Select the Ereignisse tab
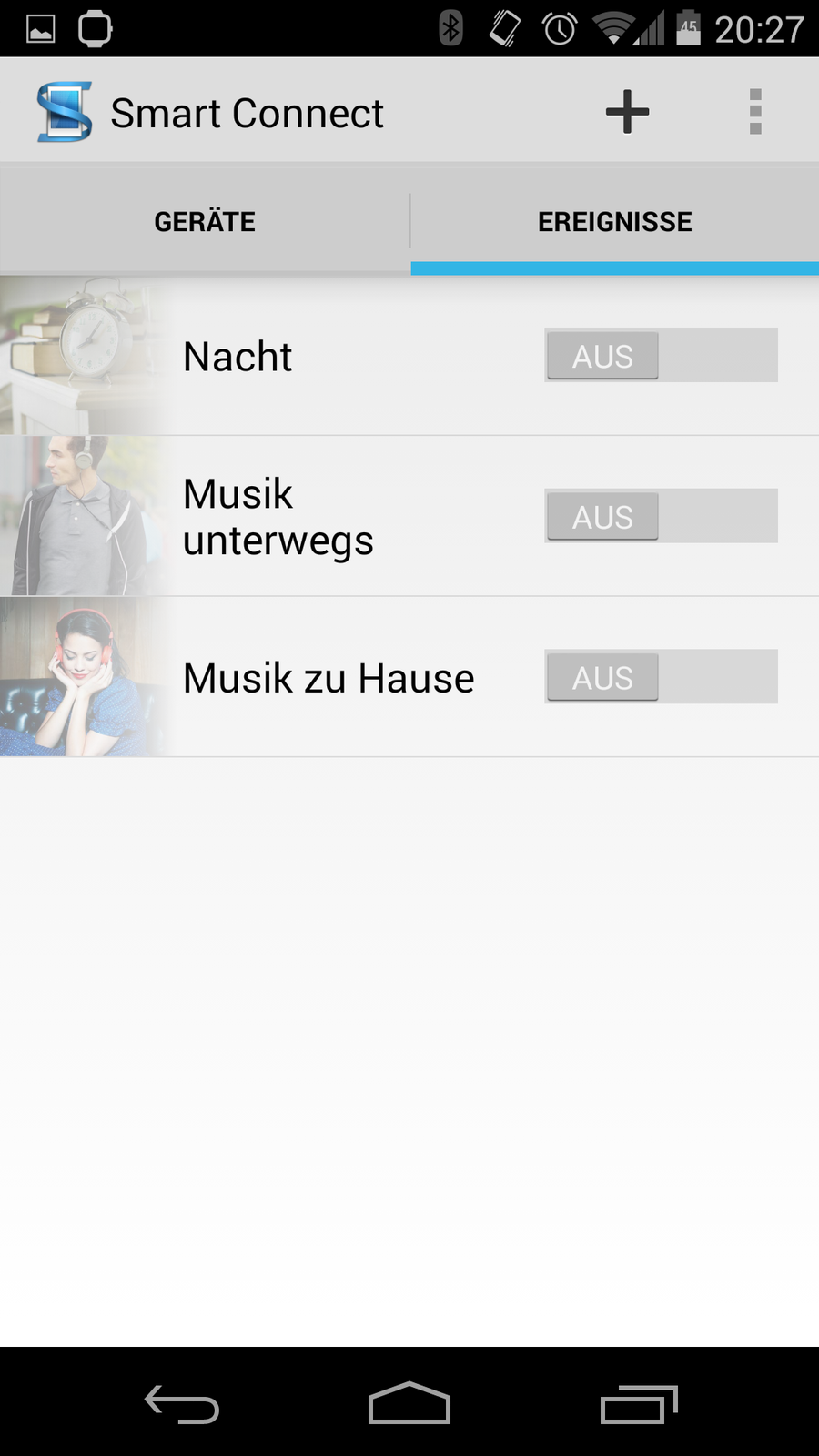 (x=614, y=221)
